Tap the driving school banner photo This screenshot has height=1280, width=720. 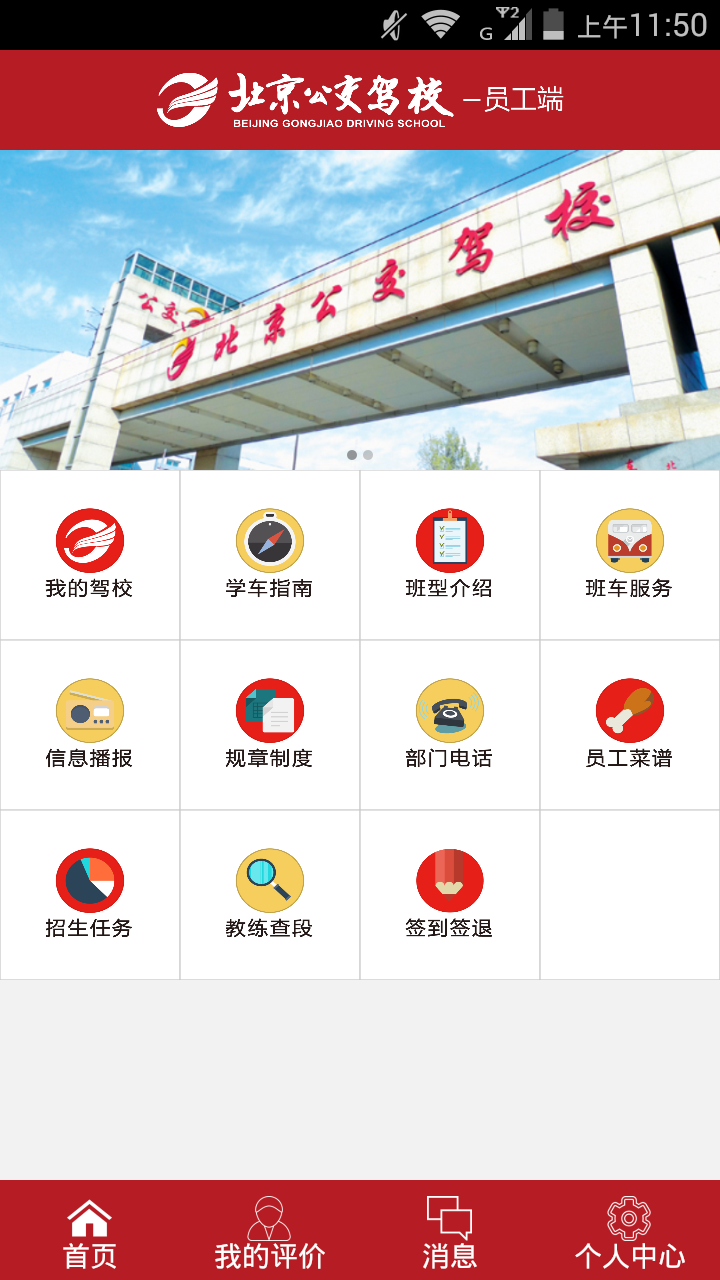tap(360, 300)
